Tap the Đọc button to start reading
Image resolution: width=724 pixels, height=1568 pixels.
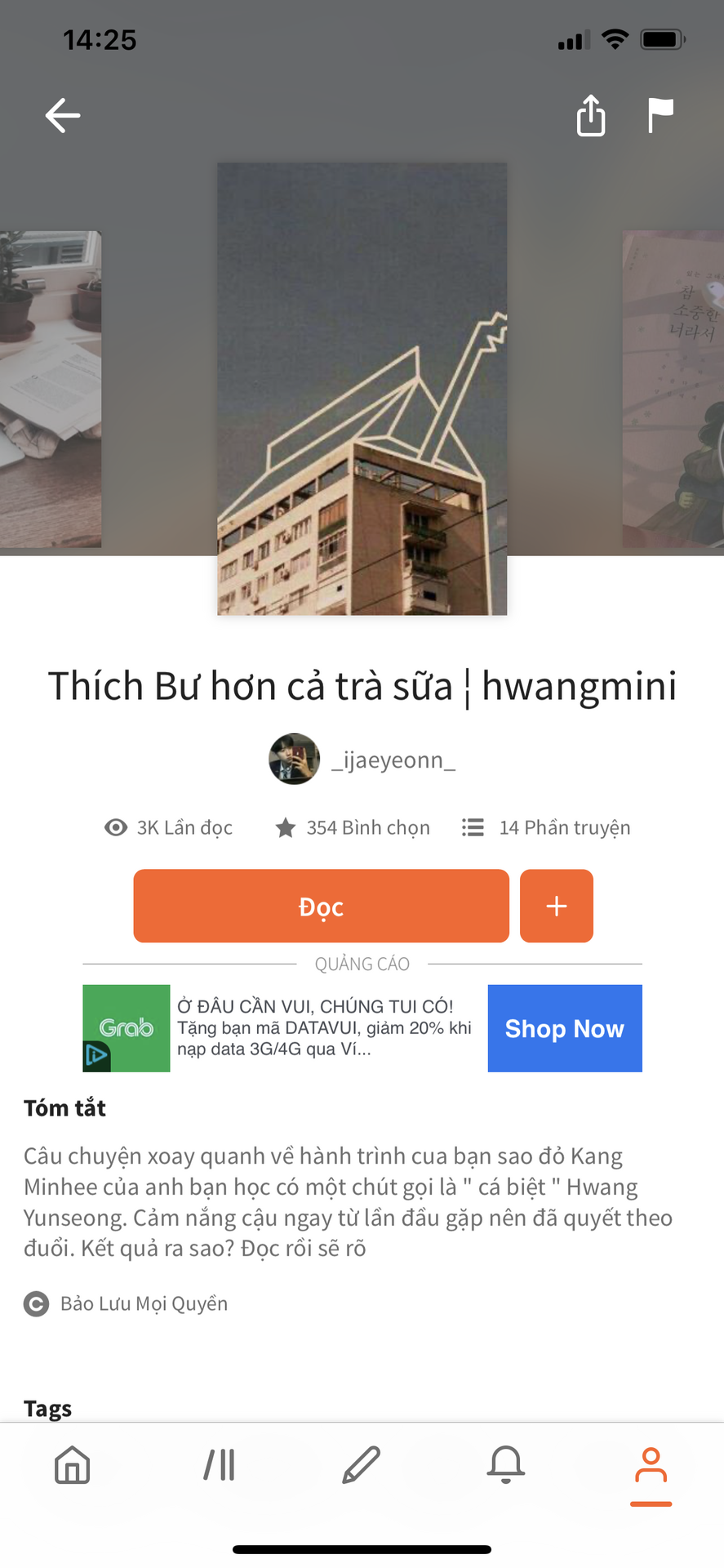[x=321, y=906]
